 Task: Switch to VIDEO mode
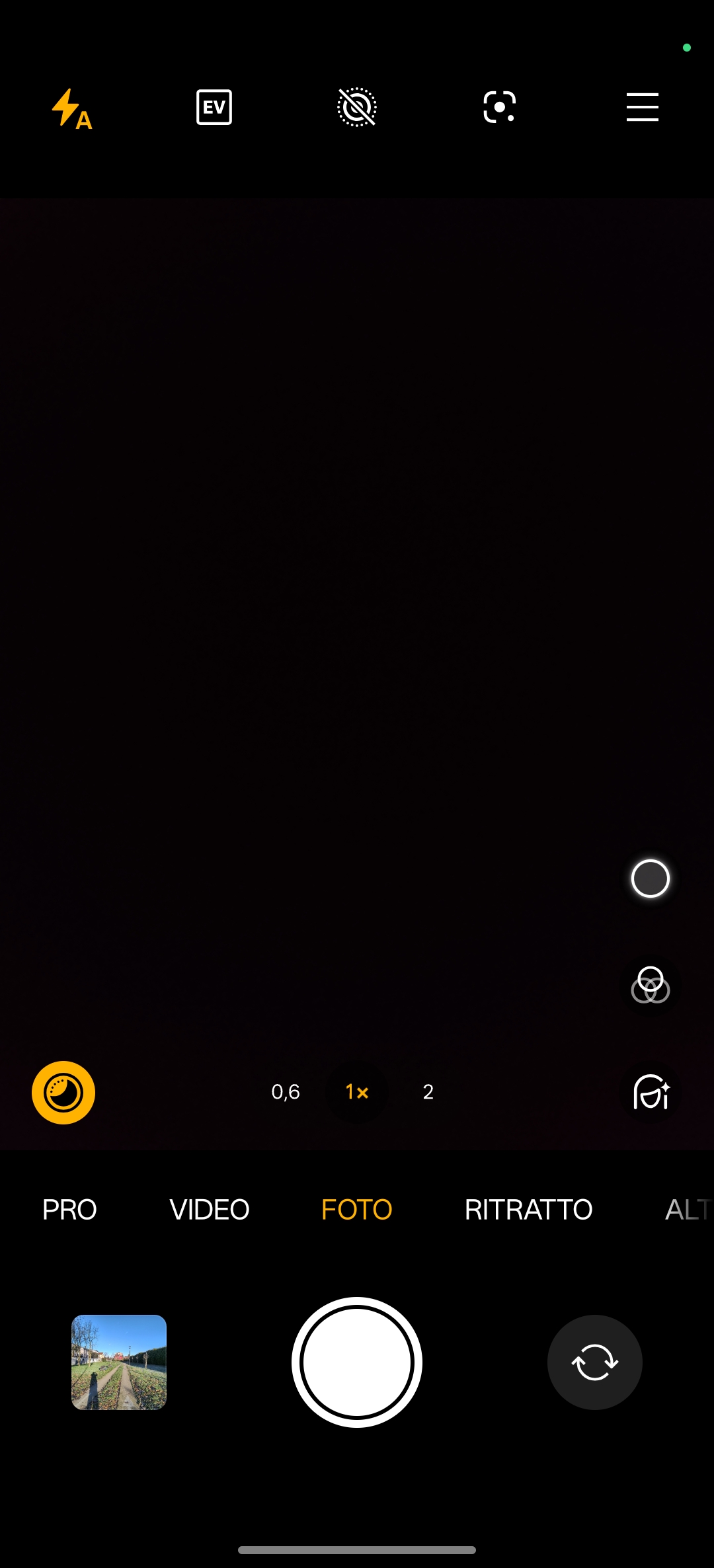(x=210, y=1210)
